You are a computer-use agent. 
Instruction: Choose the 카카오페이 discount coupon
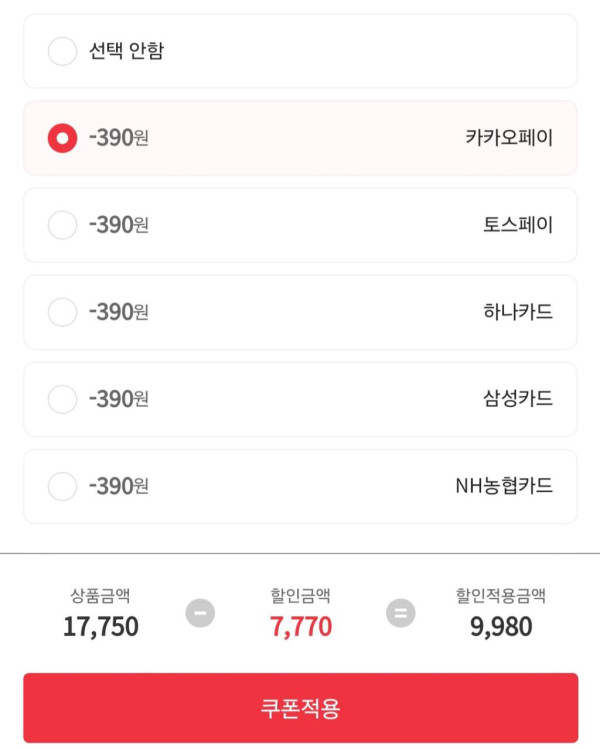click(x=62, y=138)
